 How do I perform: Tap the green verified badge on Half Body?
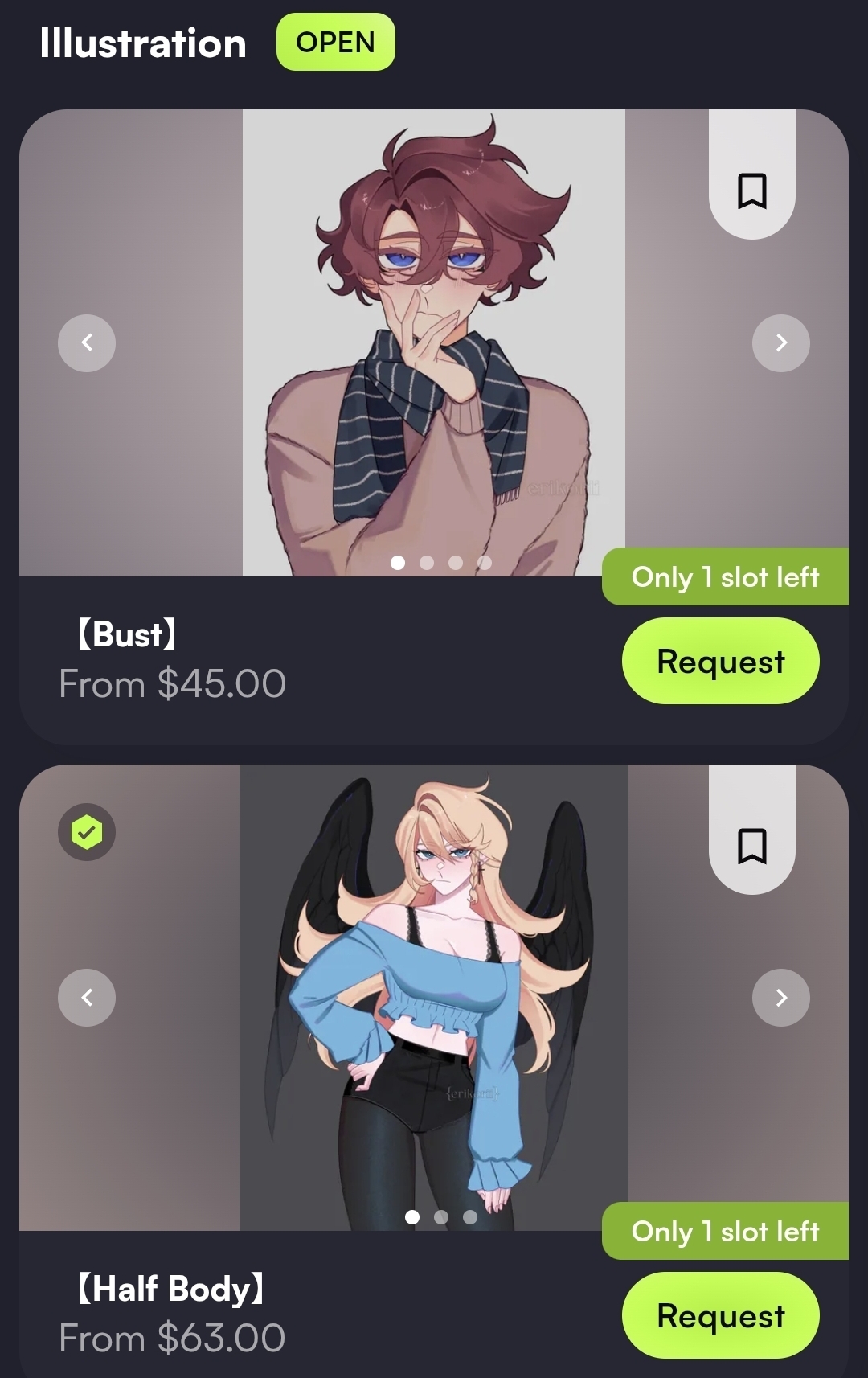[x=87, y=832]
